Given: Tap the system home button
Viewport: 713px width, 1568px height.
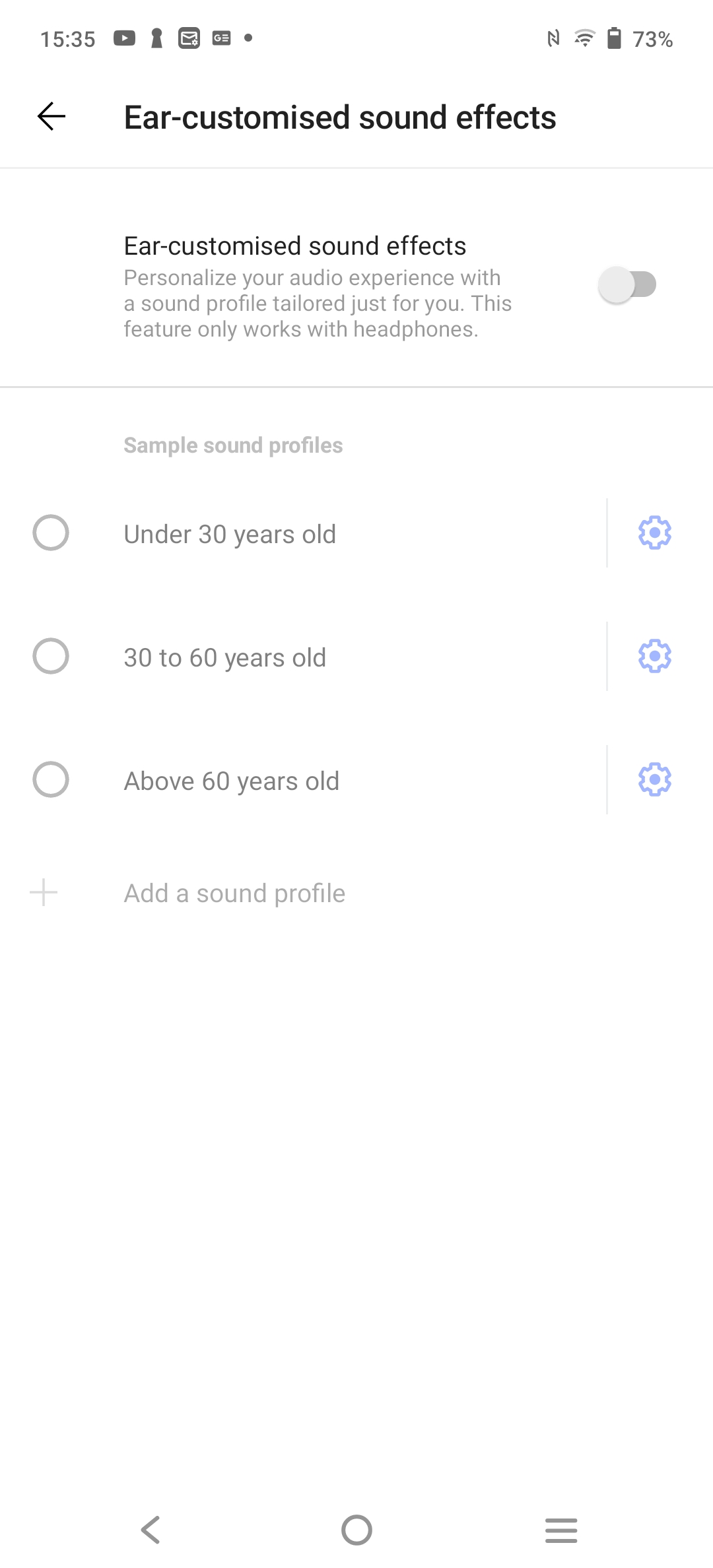Looking at the screenshot, I should (356, 1530).
